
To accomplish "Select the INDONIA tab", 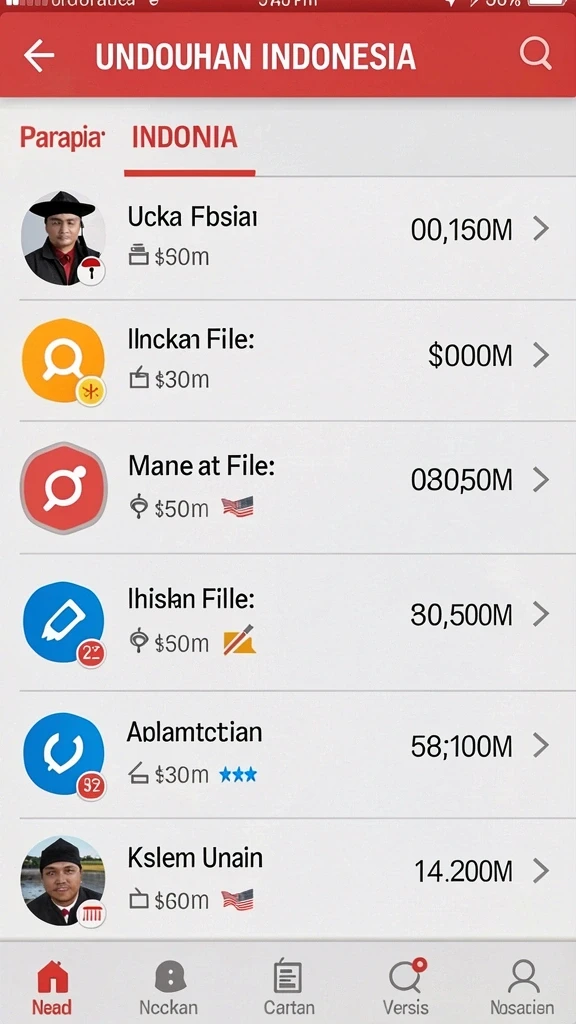I will coord(185,138).
